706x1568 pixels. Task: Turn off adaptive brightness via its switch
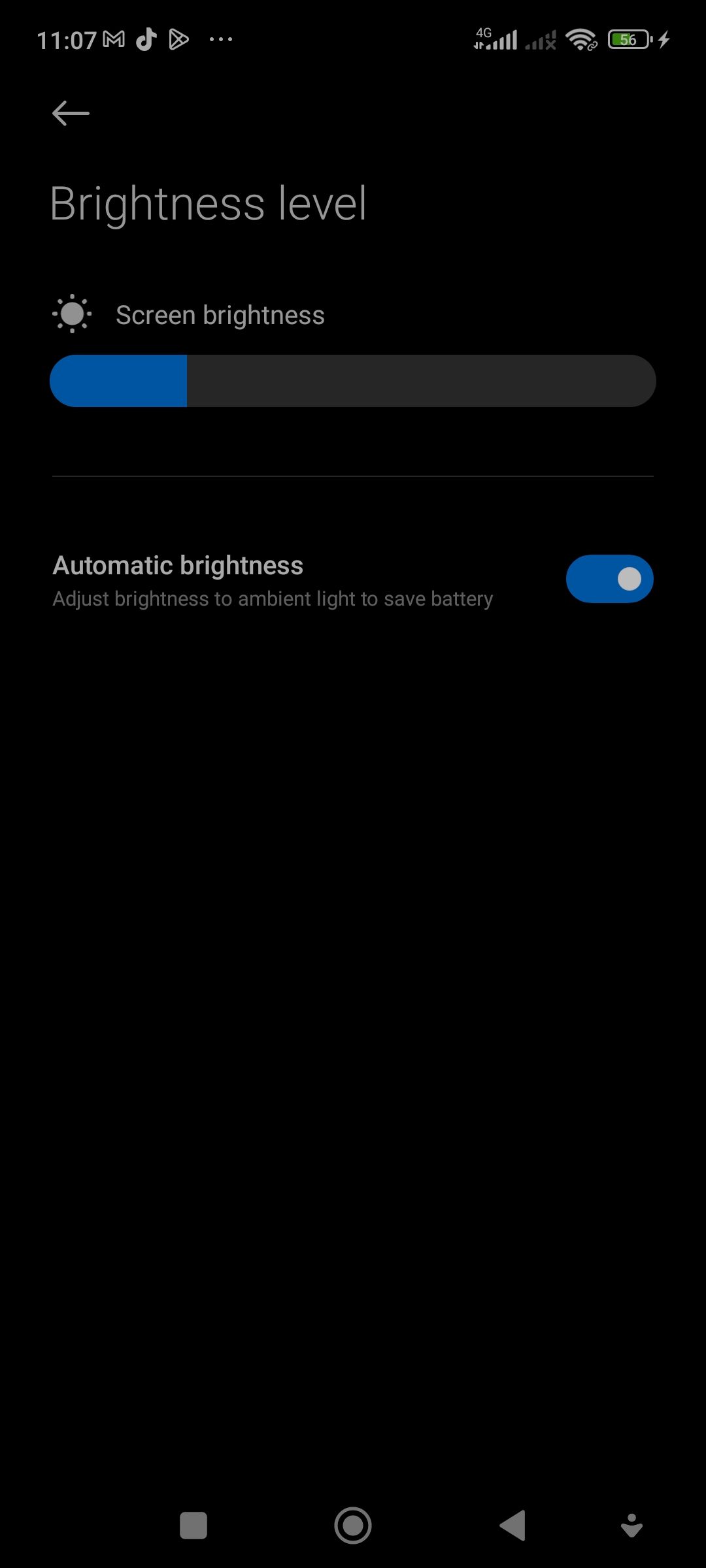pos(609,579)
